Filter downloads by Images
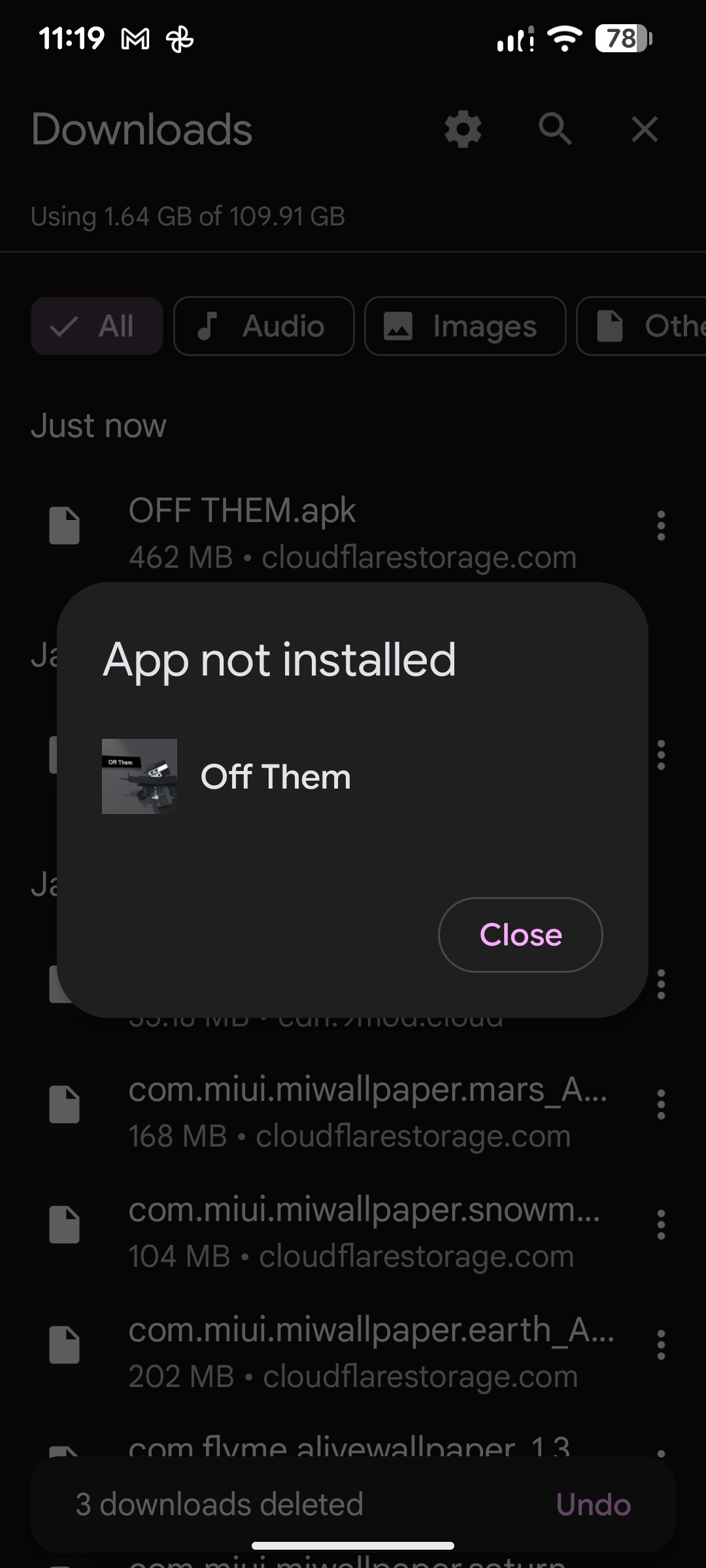The width and height of the screenshot is (706, 1568). [x=465, y=326]
